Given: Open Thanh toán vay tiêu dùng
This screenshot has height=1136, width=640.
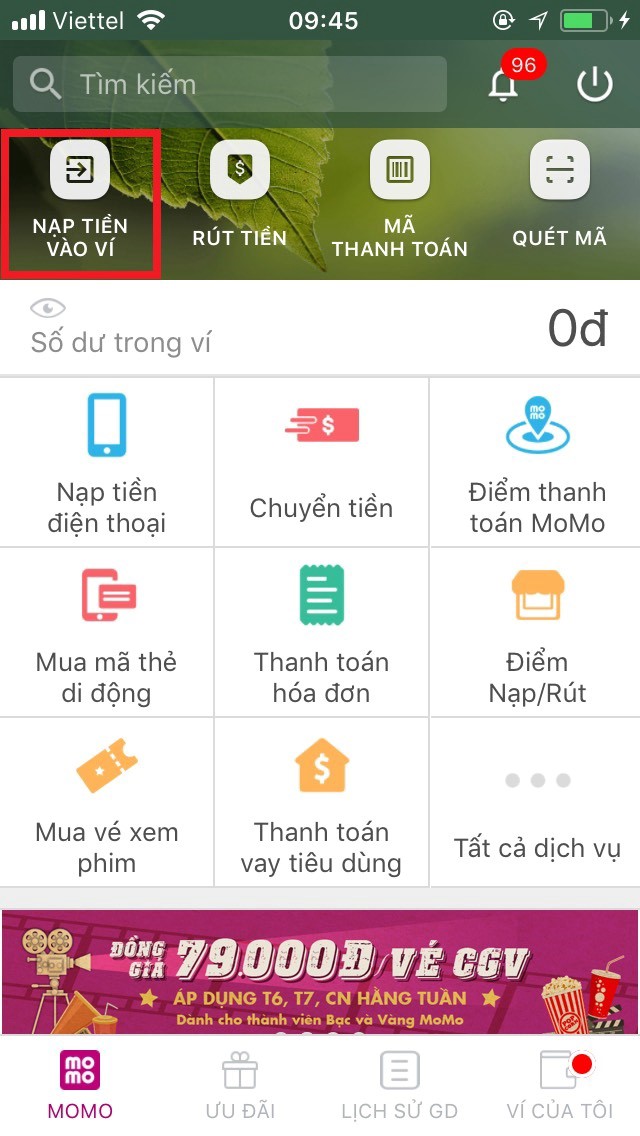Looking at the screenshot, I should click(321, 802).
